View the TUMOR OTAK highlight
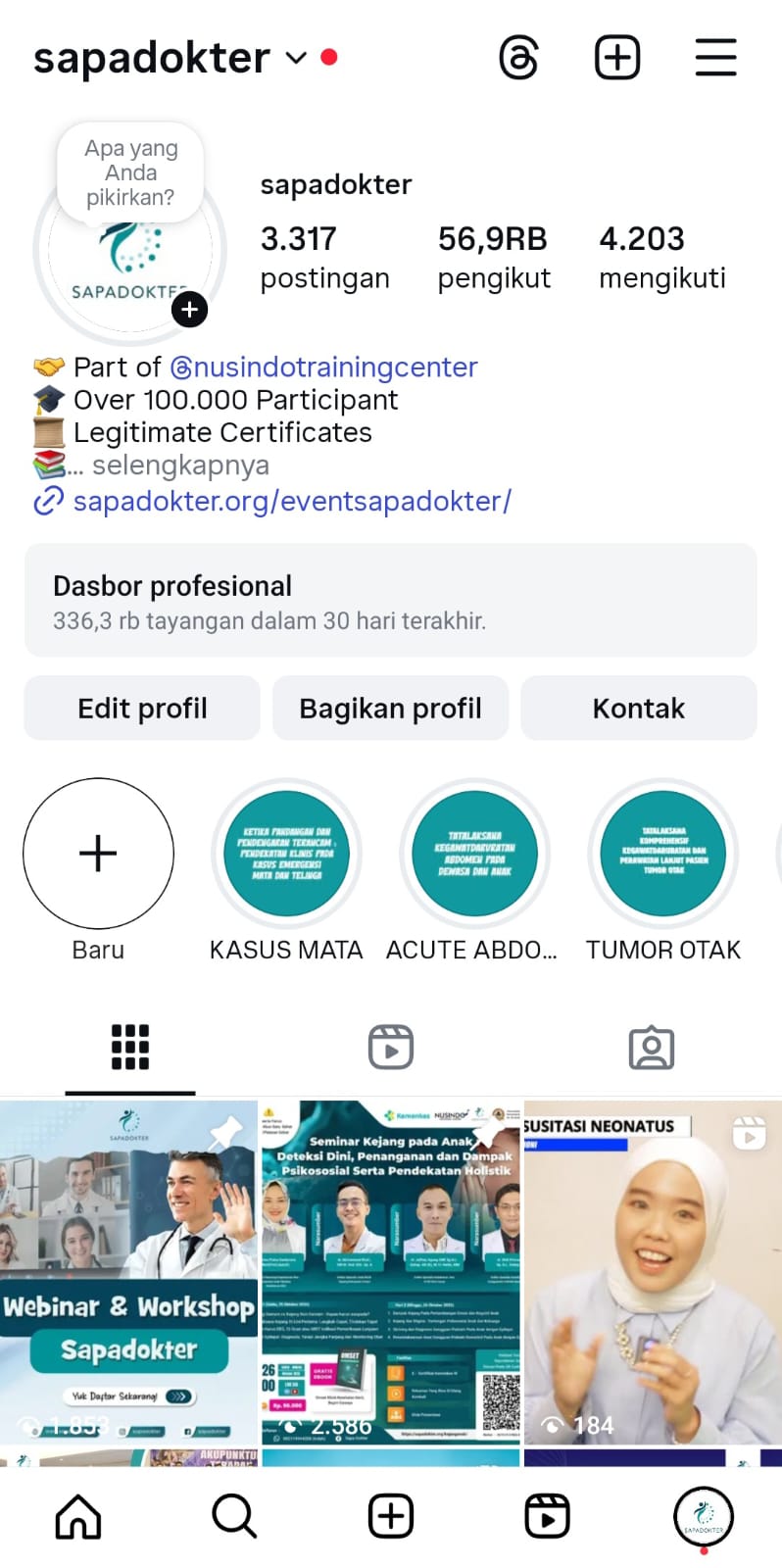This screenshot has width=782, height=1568. 662,854
